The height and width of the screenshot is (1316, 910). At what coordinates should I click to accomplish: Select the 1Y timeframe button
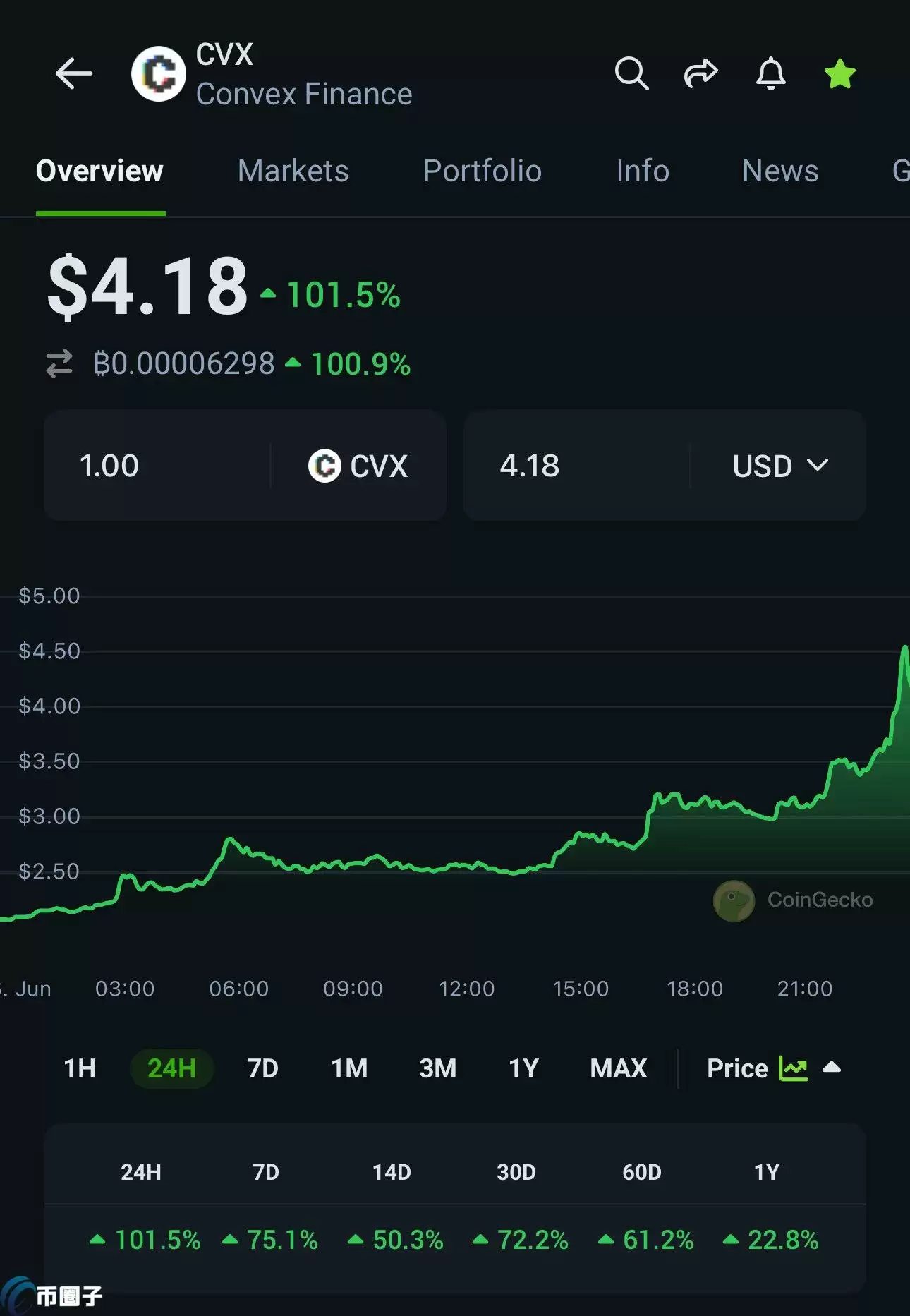[x=522, y=1068]
